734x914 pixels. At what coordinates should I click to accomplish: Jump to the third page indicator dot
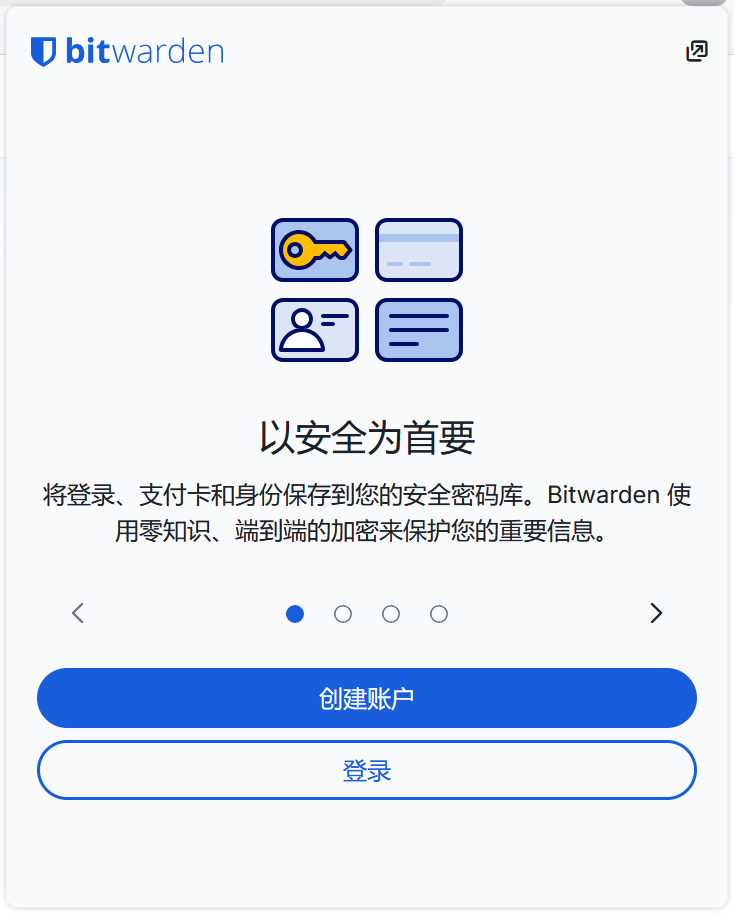[391, 614]
